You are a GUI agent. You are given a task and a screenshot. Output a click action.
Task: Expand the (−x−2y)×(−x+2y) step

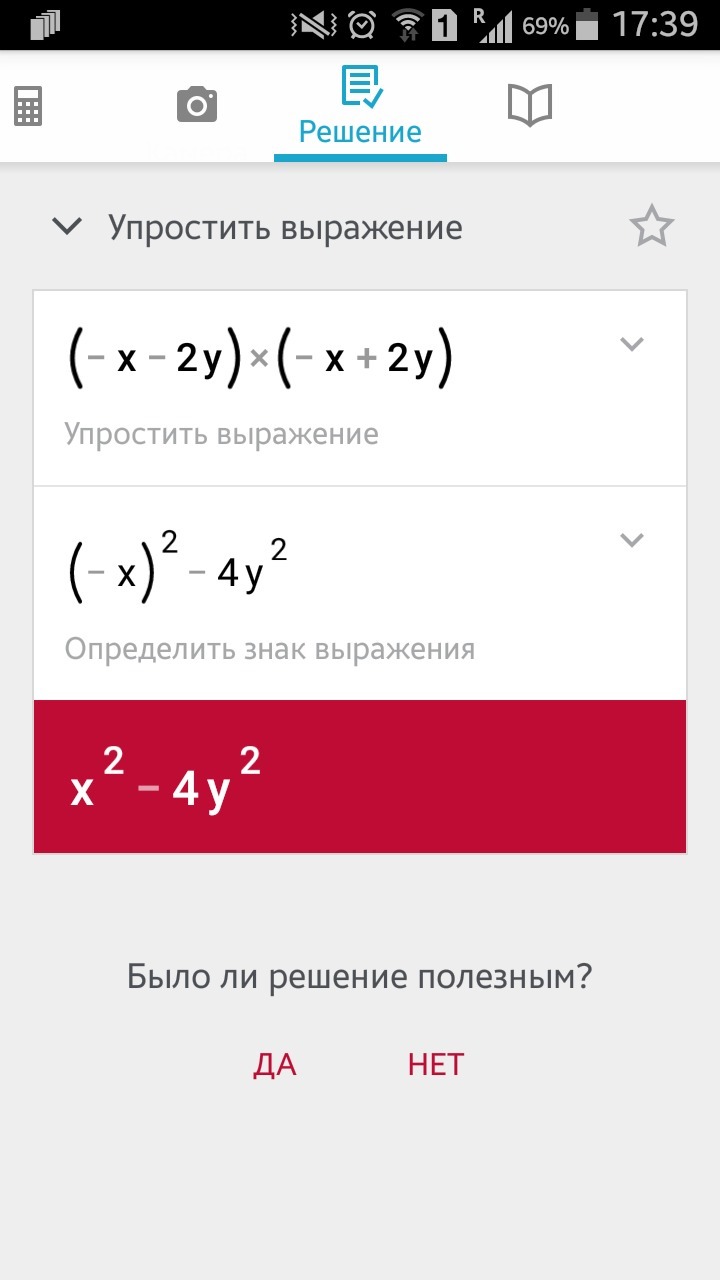coord(631,345)
